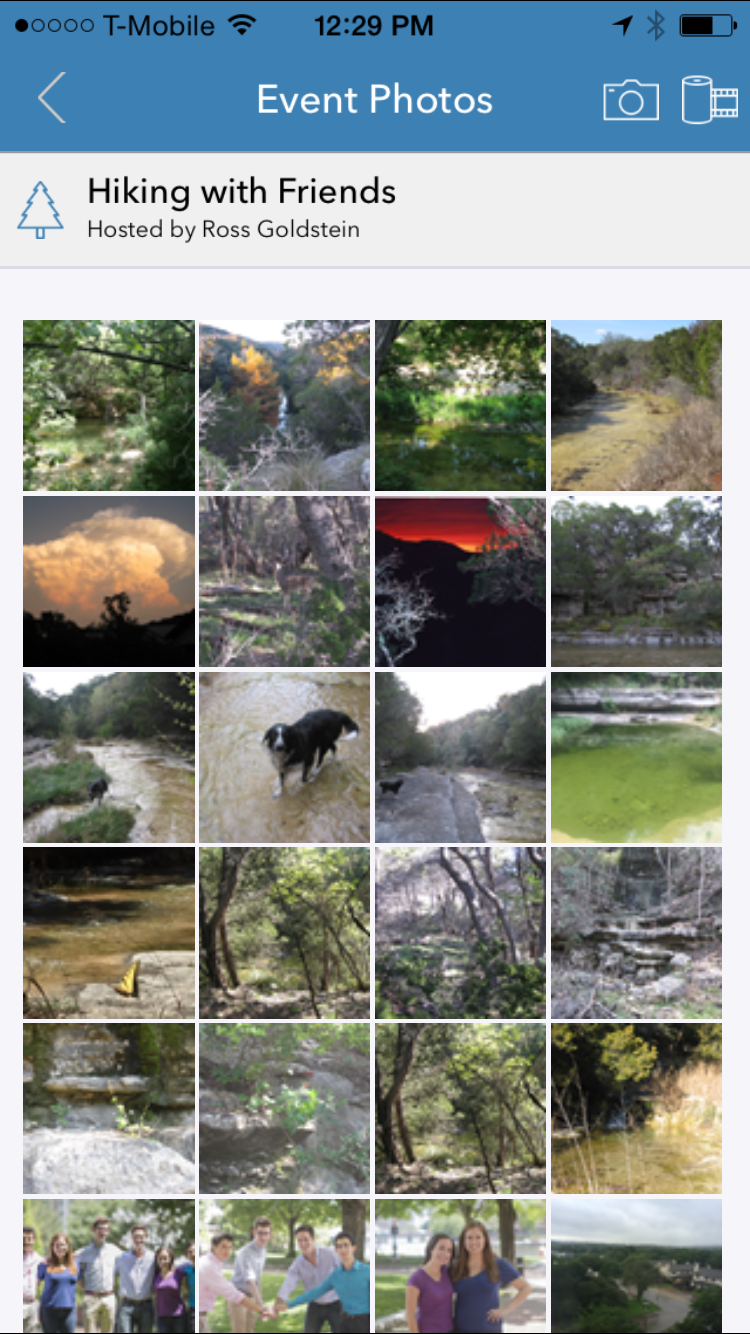This screenshot has width=750, height=1334.
Task: View the close-up photo of the black-and-white dog
Action: coord(285,757)
